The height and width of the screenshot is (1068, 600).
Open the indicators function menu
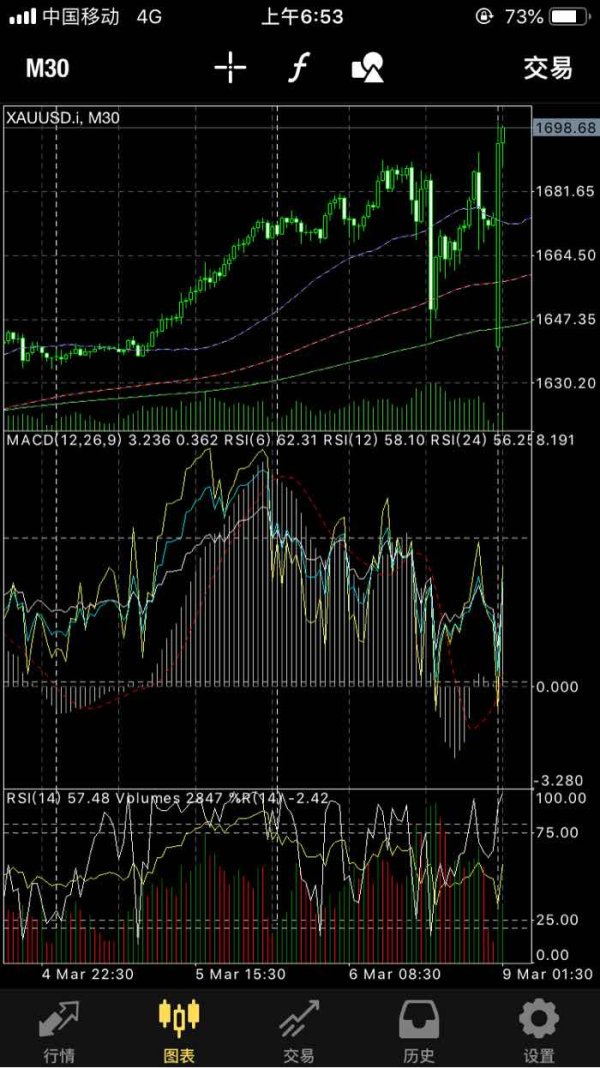pos(298,68)
